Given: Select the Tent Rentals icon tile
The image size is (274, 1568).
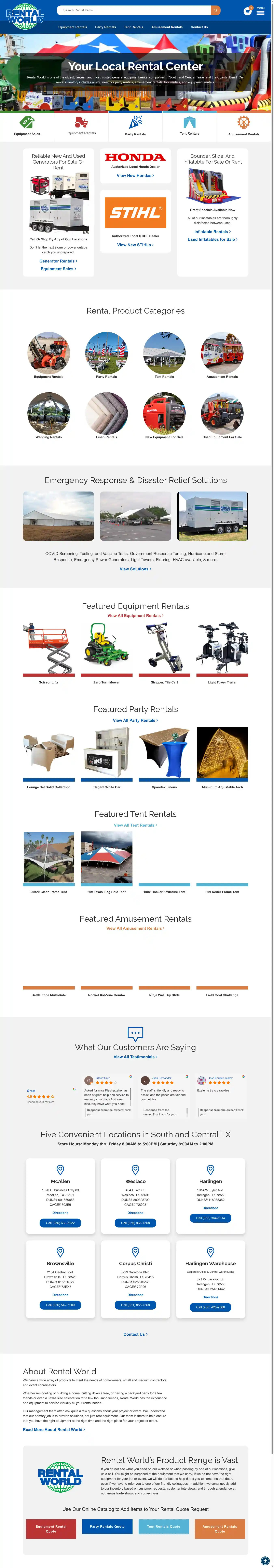Looking at the screenshot, I should click(189, 126).
